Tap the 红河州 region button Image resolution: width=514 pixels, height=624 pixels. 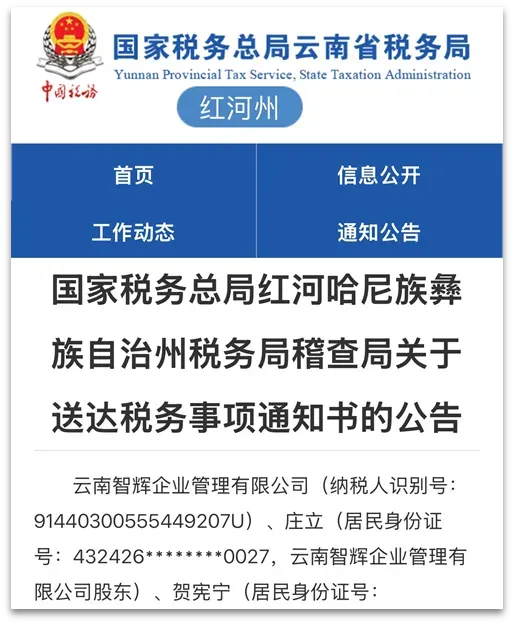click(x=239, y=107)
